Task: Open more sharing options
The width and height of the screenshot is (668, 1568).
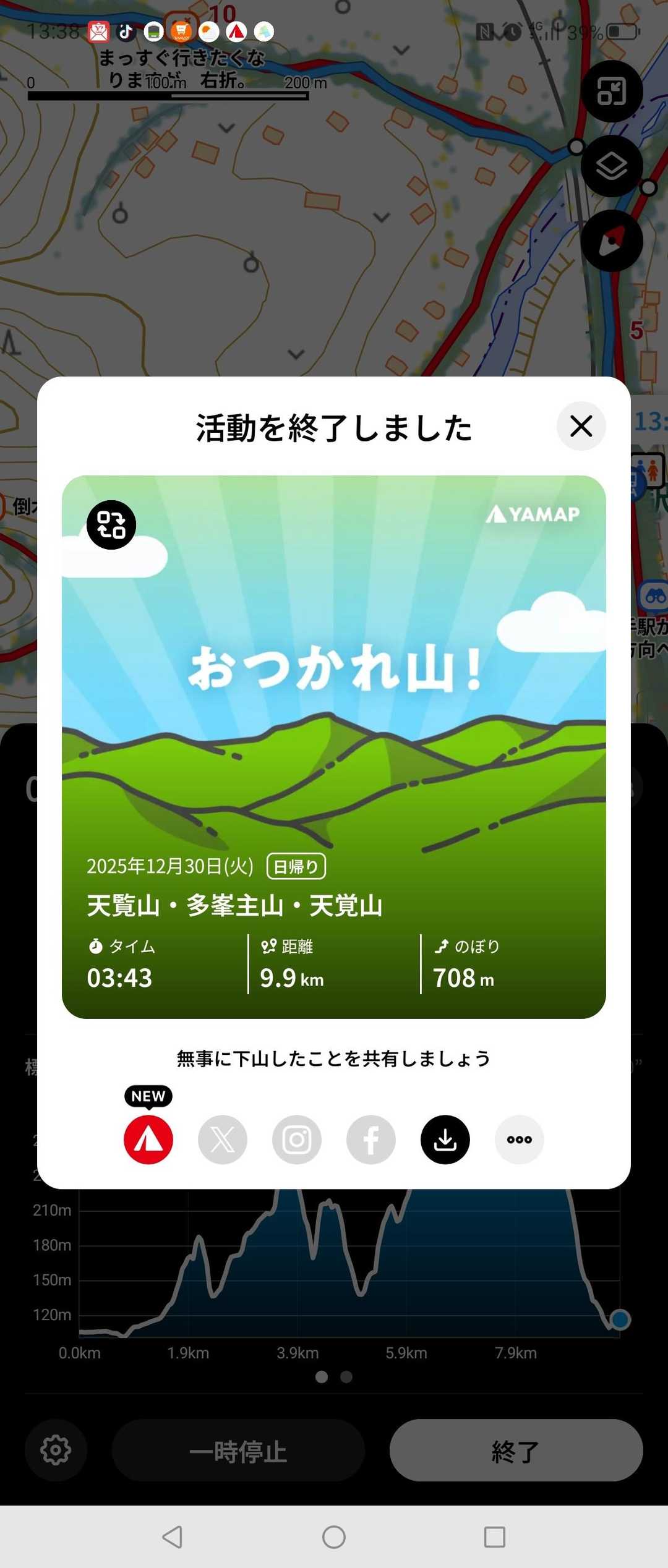Action: (520, 1140)
